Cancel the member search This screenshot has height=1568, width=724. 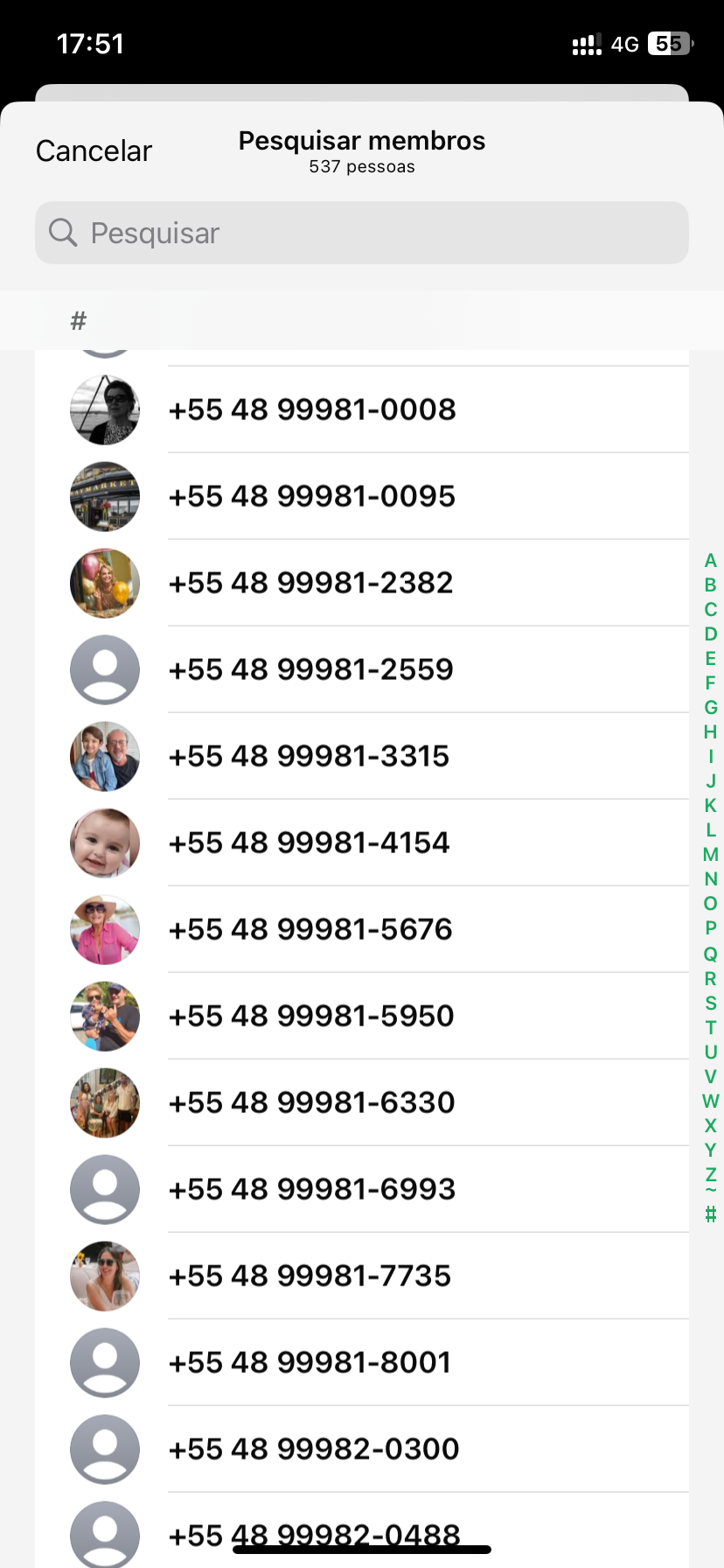point(94,151)
